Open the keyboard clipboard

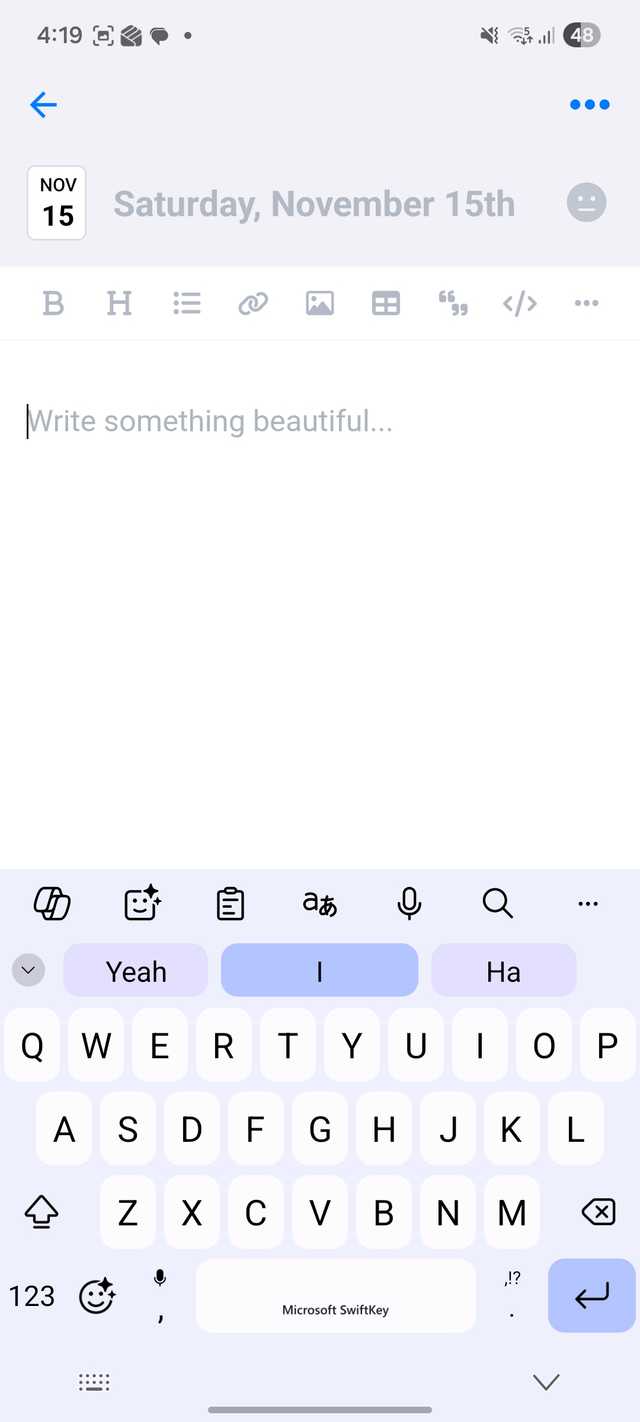[230, 904]
